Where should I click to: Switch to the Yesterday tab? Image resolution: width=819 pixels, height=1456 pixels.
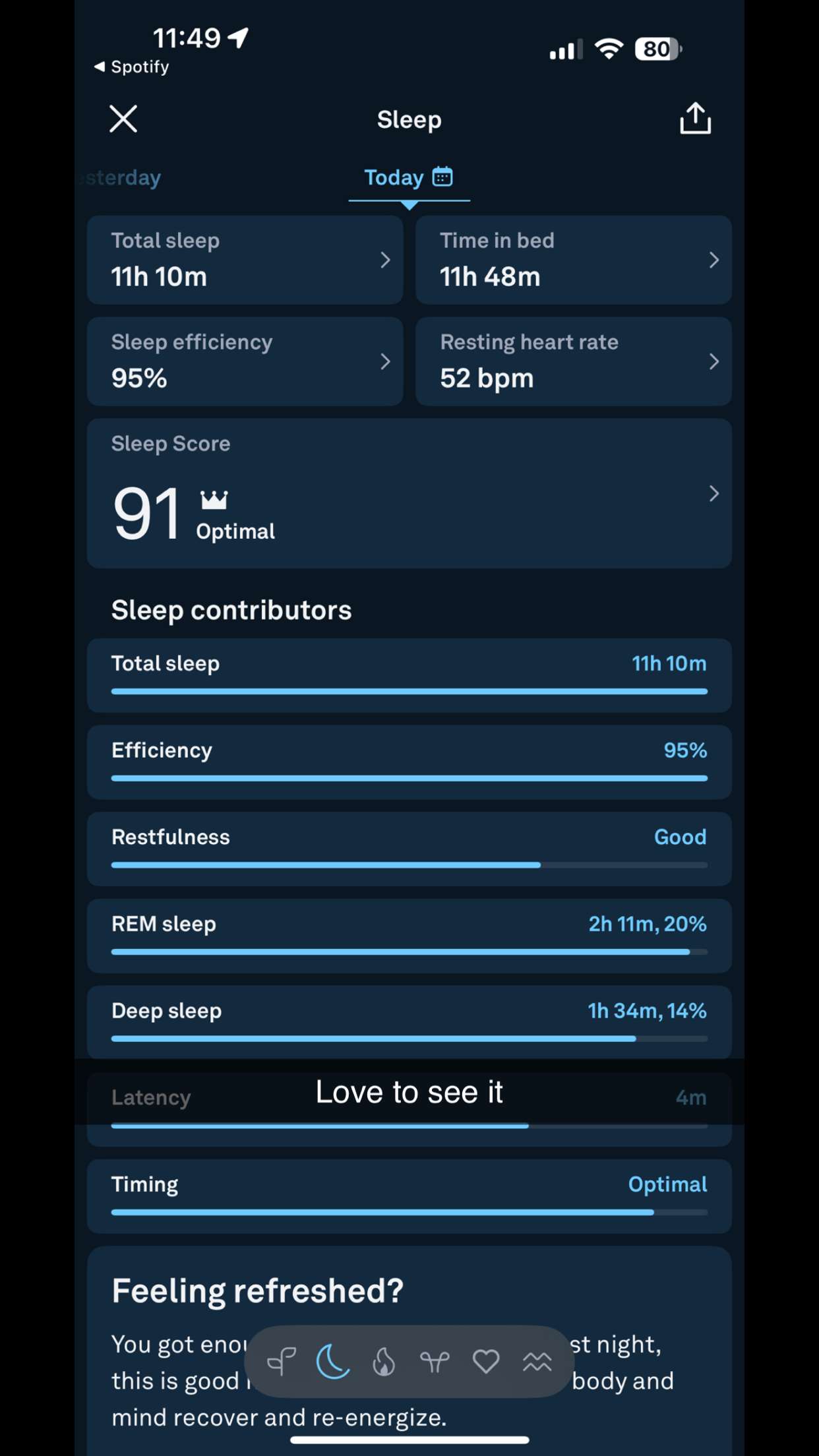point(123,178)
